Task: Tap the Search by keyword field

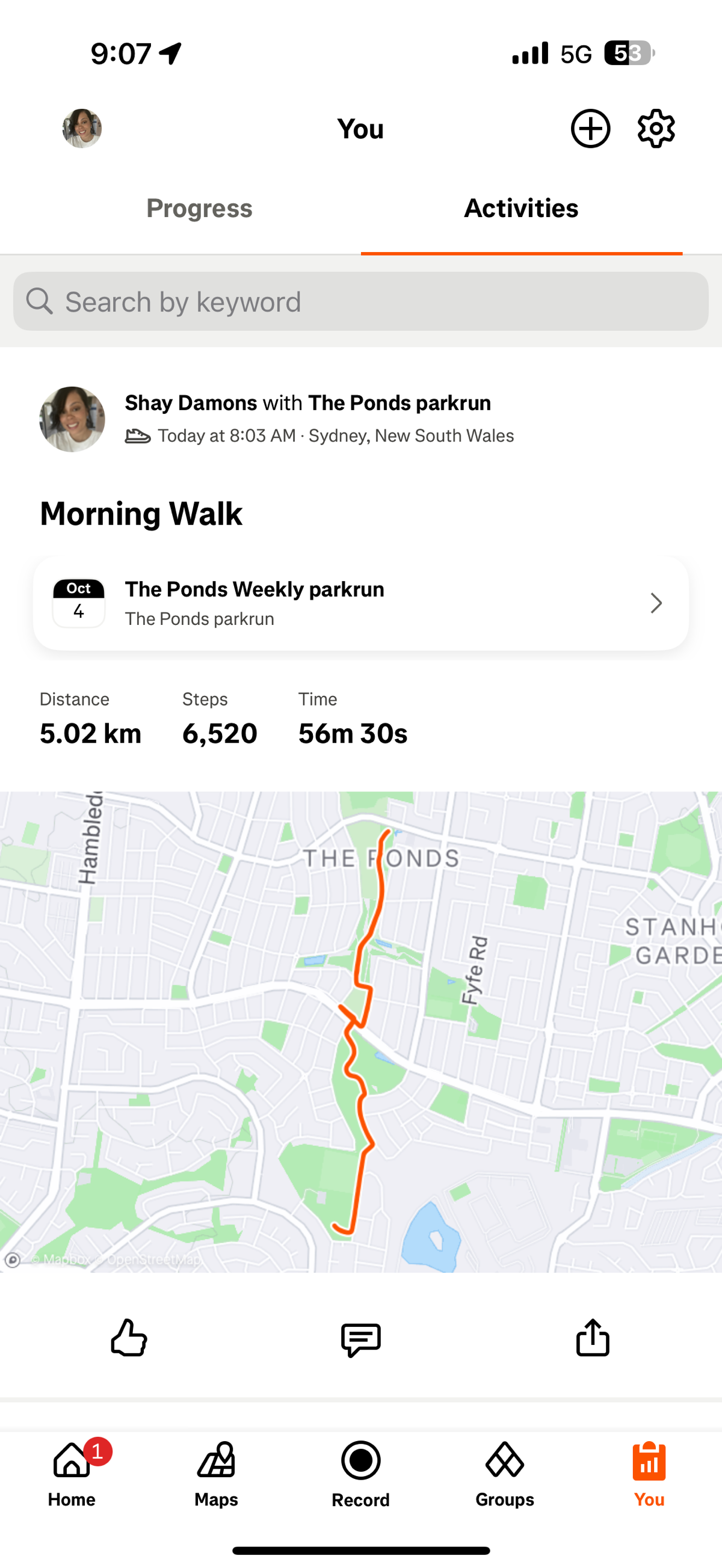Action: (x=361, y=301)
